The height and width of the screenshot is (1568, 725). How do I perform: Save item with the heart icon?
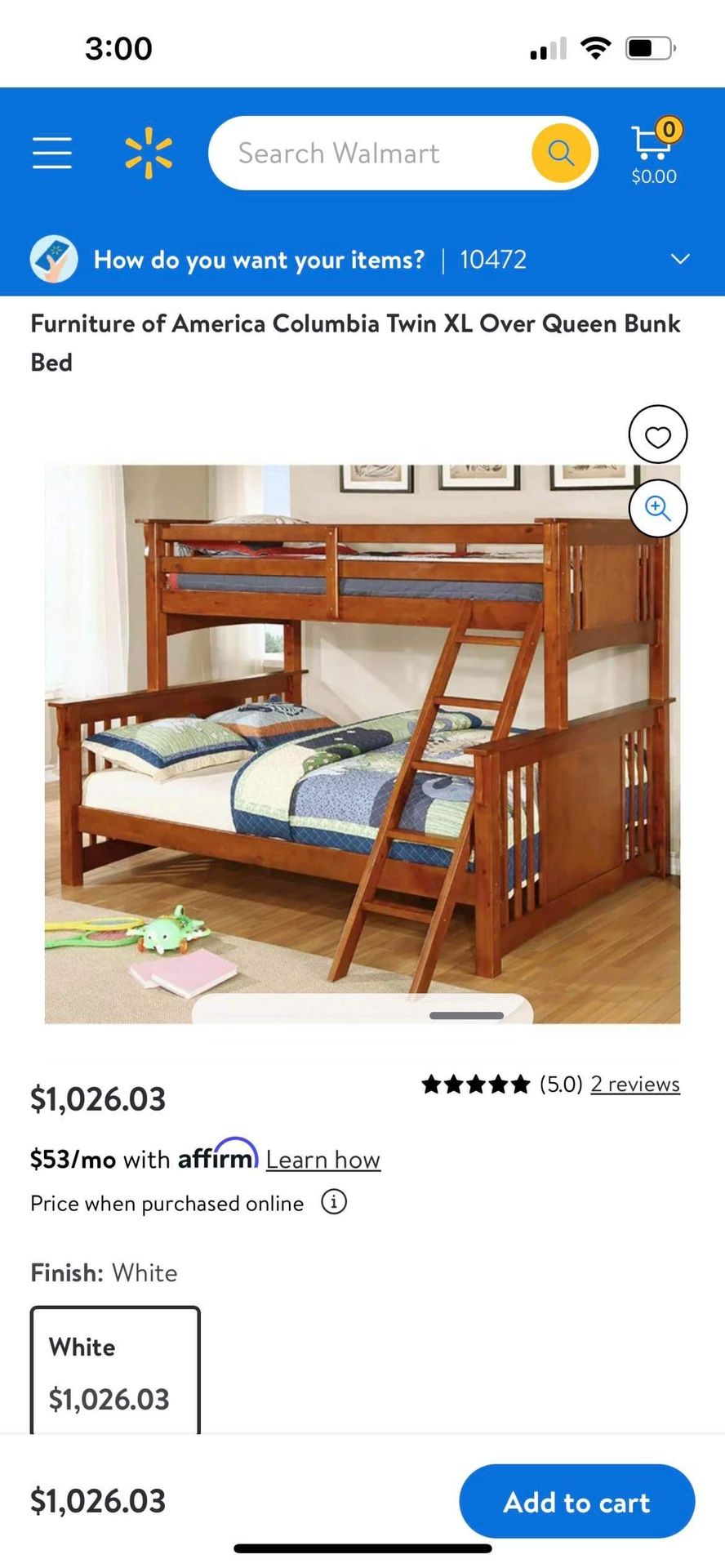point(657,434)
